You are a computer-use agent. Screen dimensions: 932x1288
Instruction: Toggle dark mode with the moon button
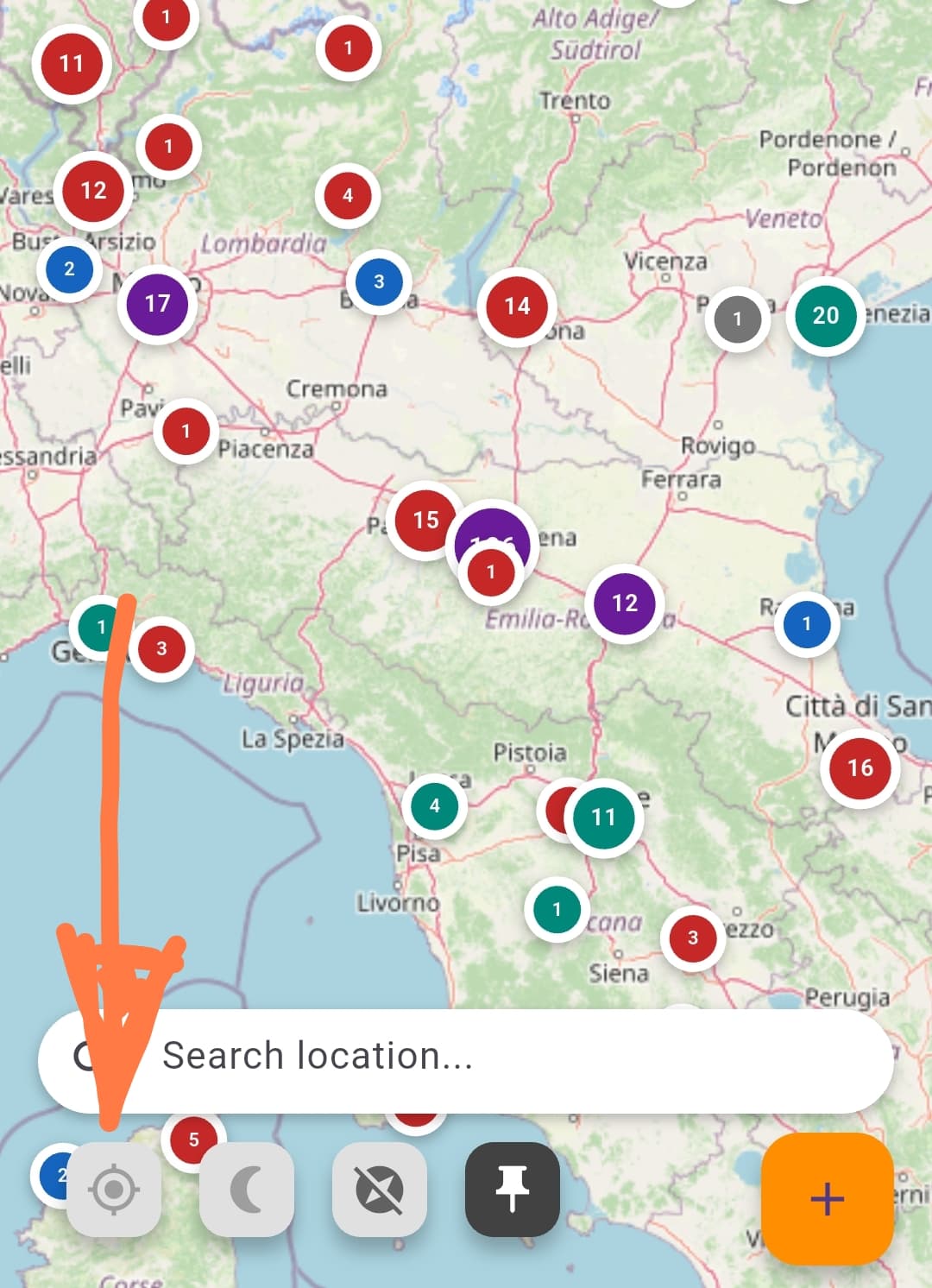point(247,1190)
